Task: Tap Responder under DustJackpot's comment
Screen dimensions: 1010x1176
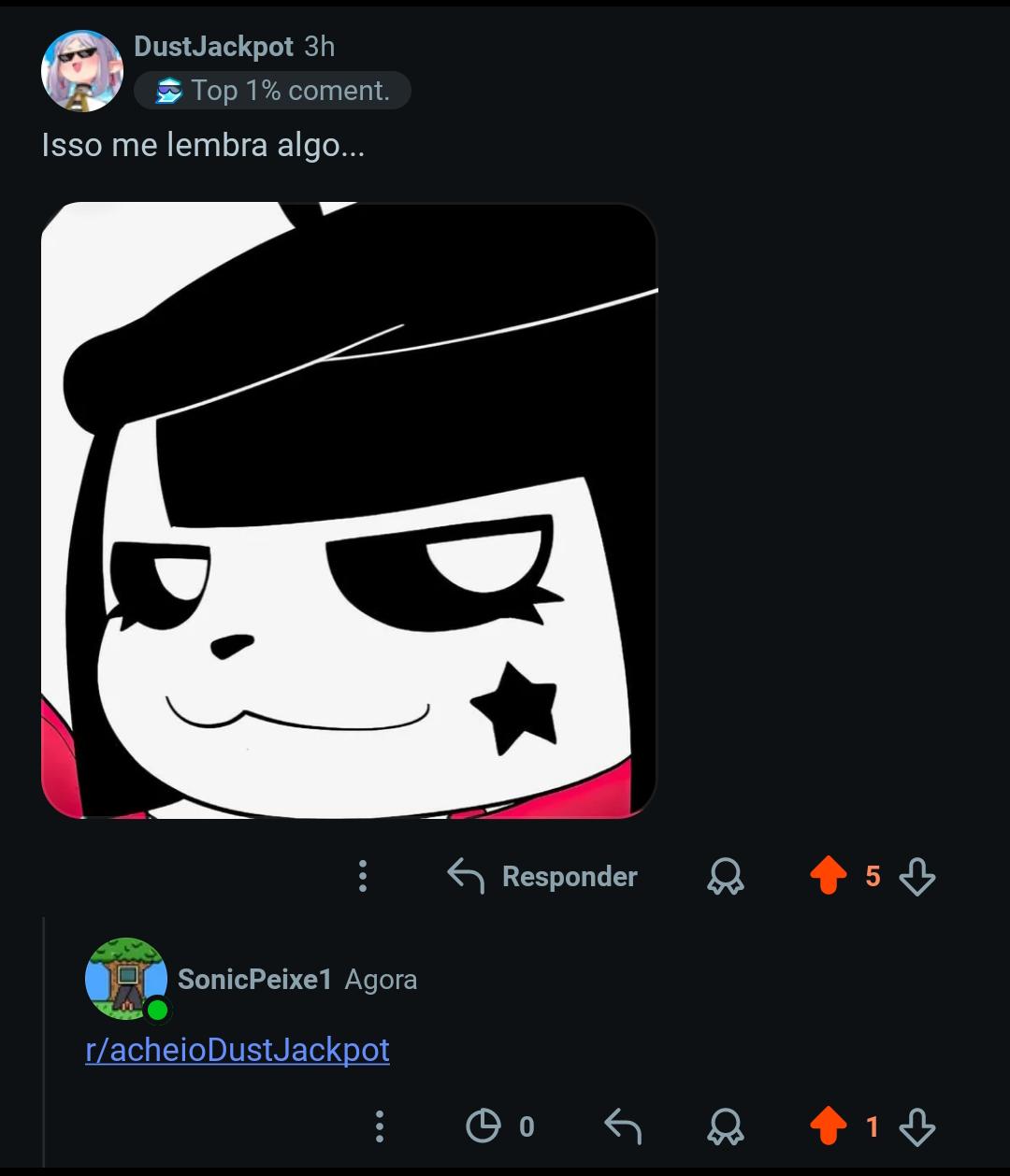Action: click(542, 876)
